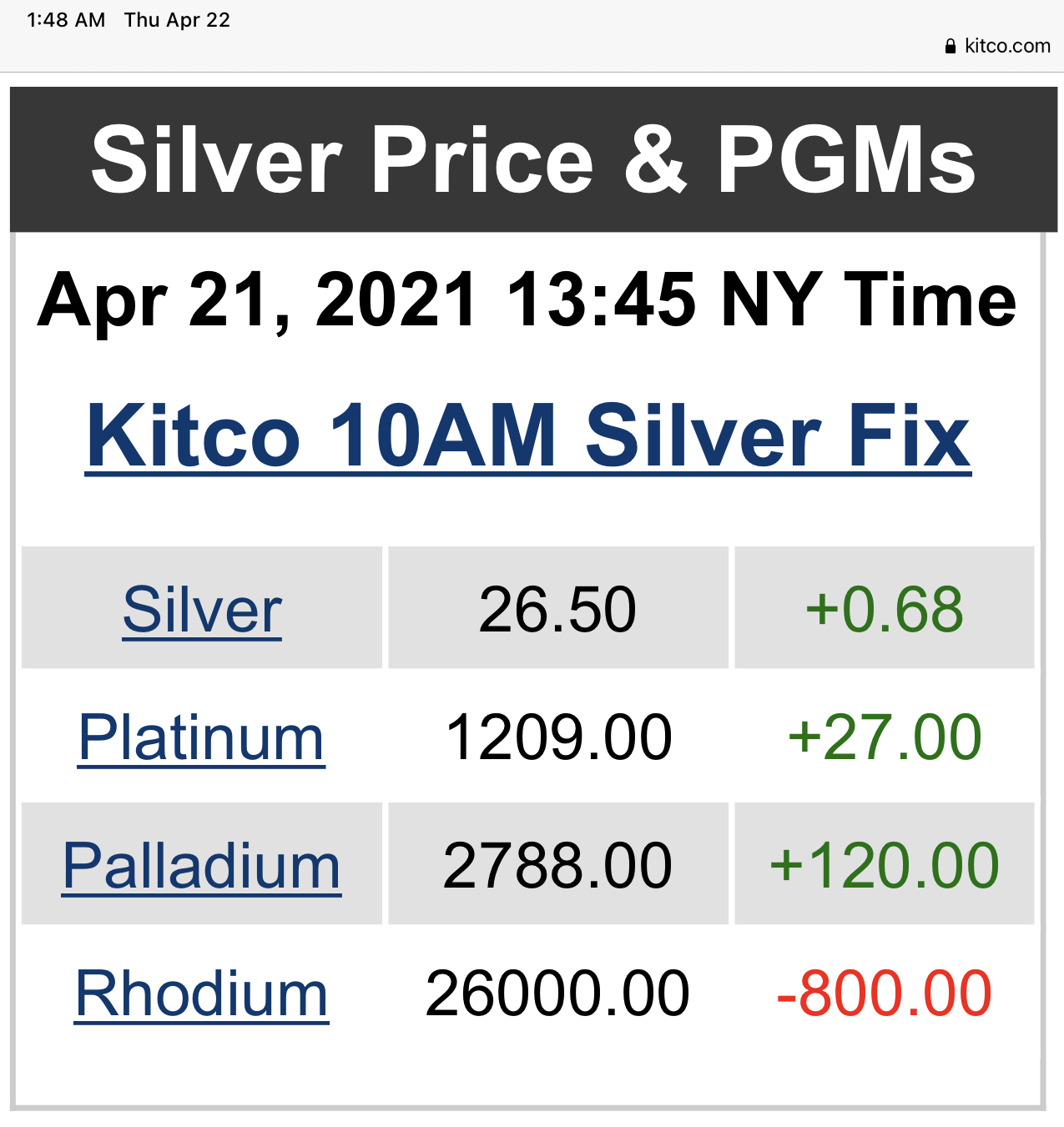Tap the kitco.com address bar
Screen dimensions: 1064x1127
click(x=997, y=46)
